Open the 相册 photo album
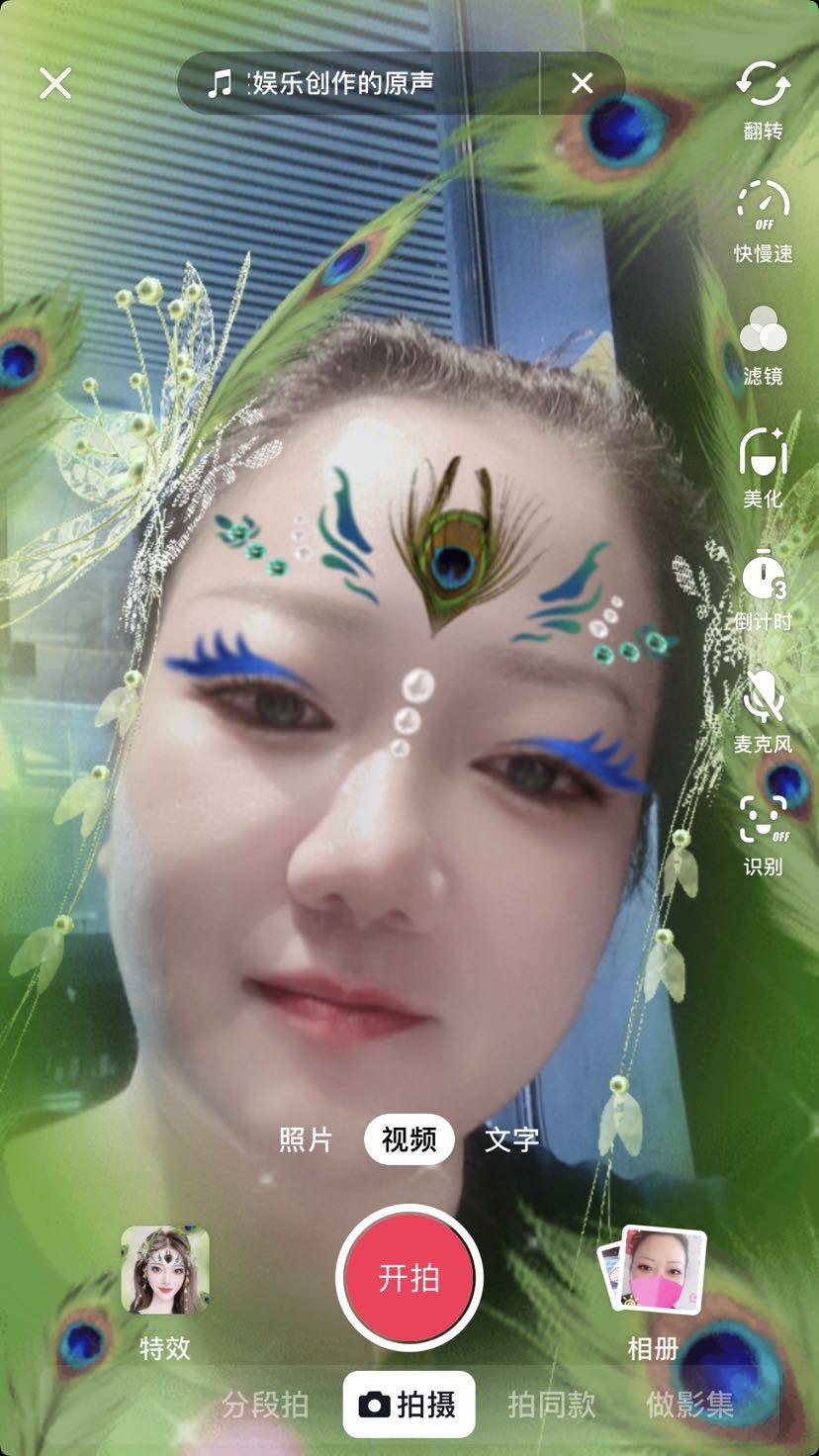 (x=653, y=1286)
